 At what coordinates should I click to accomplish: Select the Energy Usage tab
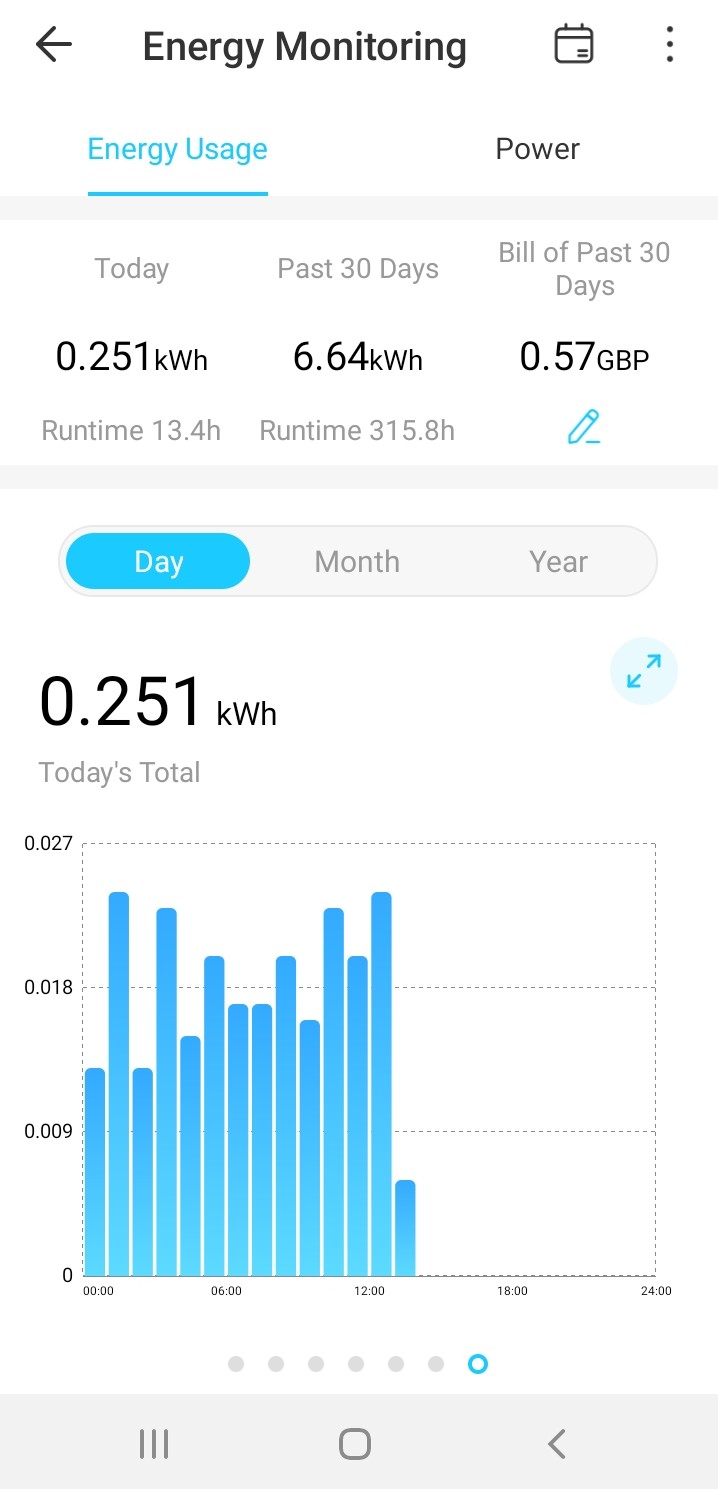point(178,150)
